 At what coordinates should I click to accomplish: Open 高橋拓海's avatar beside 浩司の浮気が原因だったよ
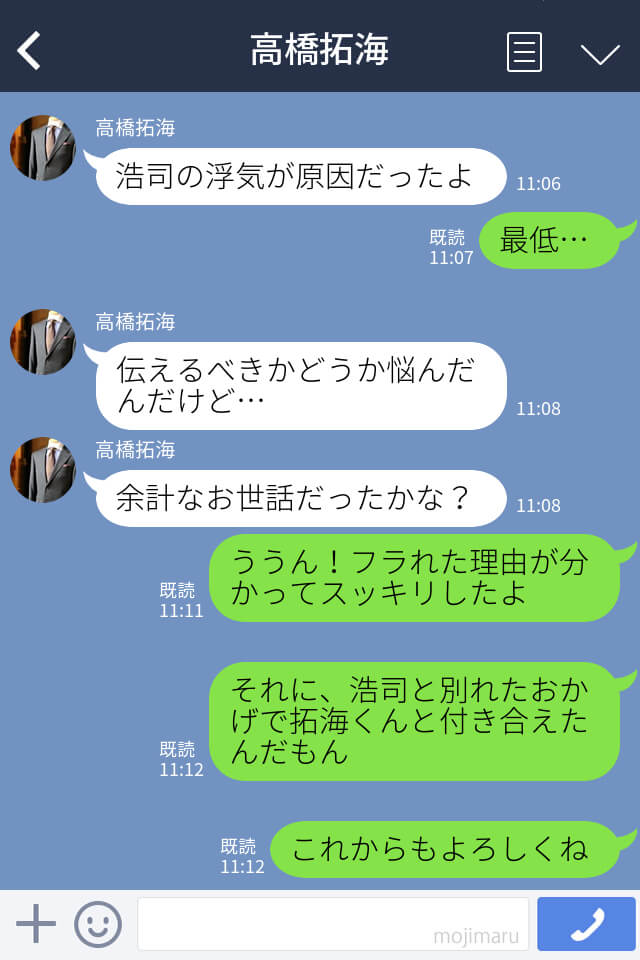click(42, 148)
